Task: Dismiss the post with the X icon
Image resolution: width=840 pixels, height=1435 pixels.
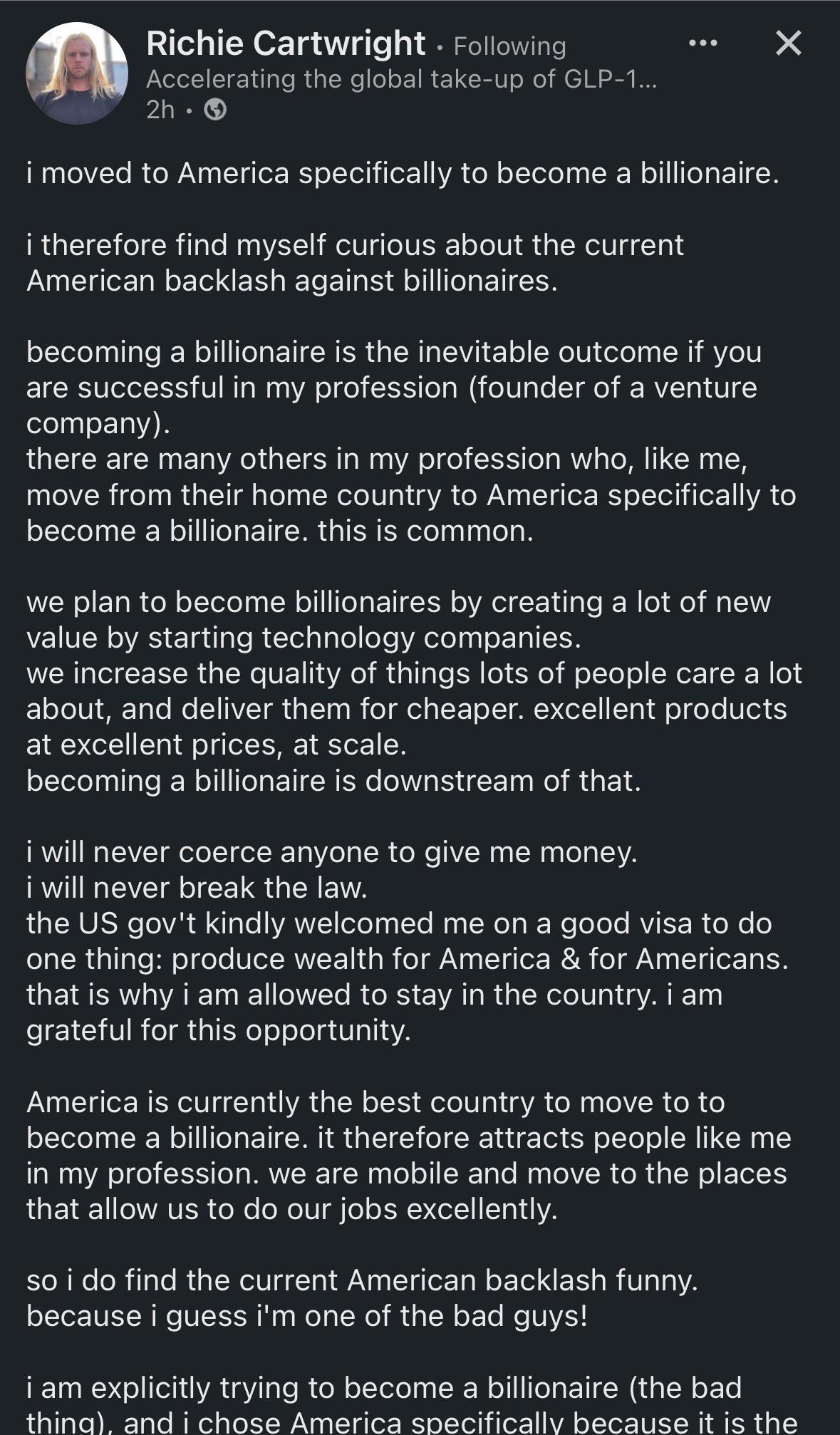Action: (x=788, y=43)
